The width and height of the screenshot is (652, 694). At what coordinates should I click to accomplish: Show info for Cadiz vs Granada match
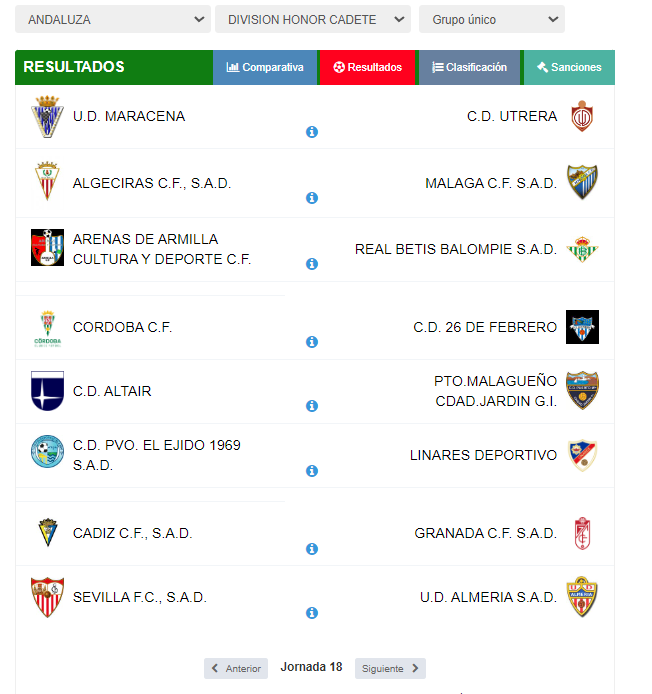coord(312,549)
